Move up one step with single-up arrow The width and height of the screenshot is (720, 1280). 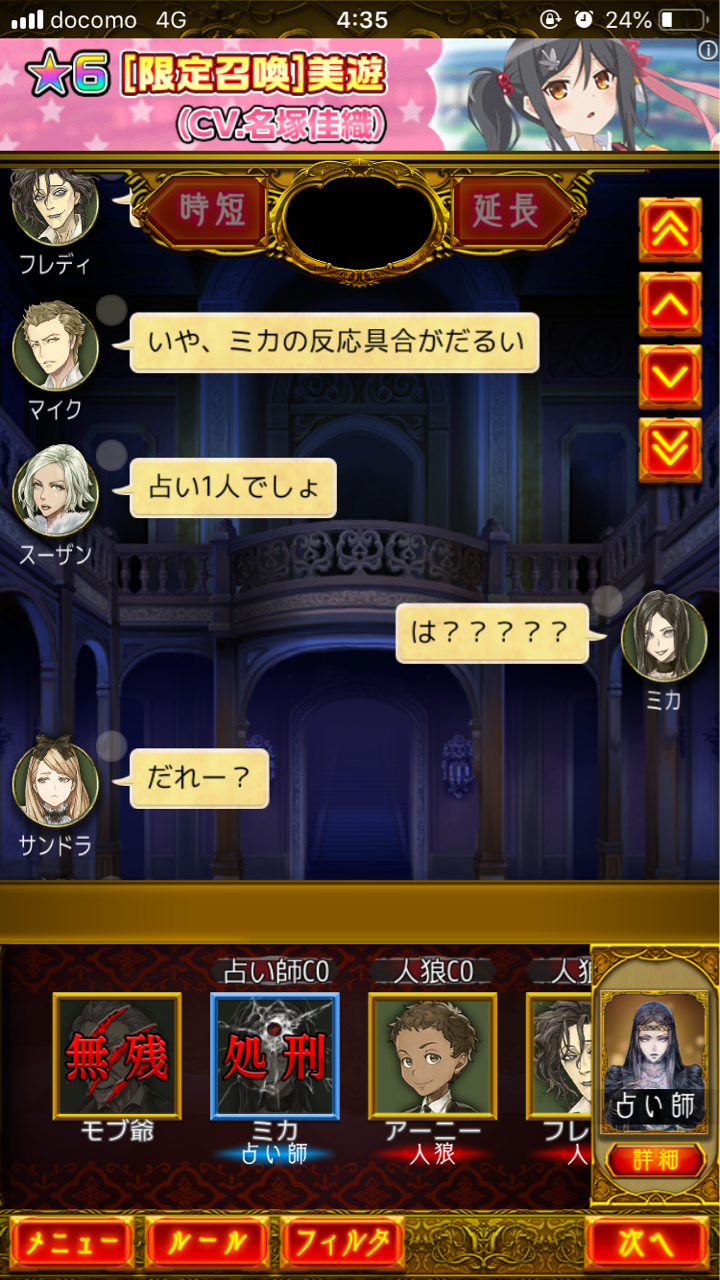[x=670, y=304]
